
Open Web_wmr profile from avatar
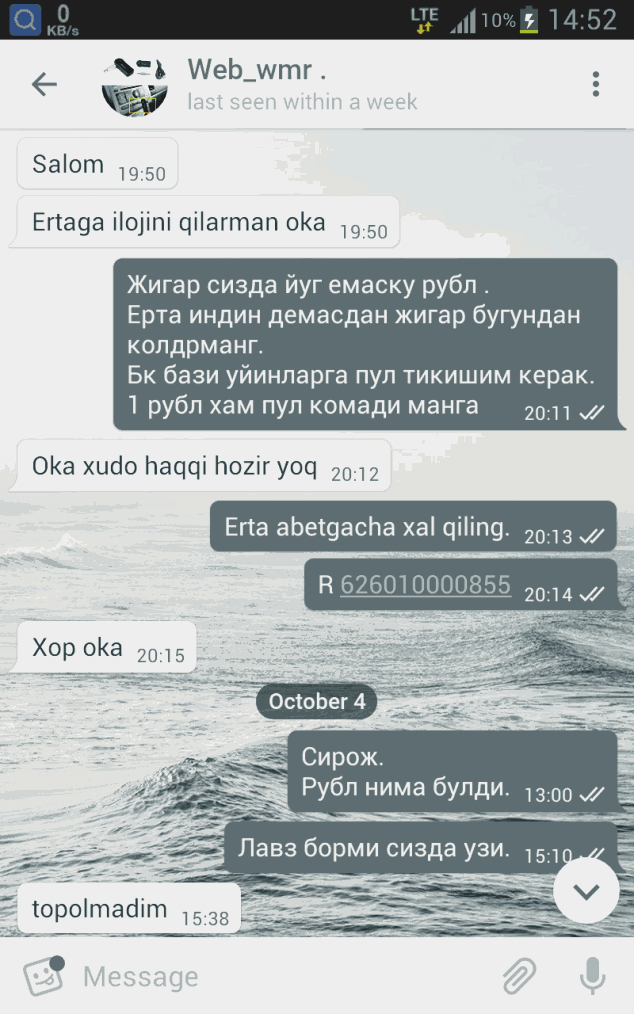coord(134,85)
